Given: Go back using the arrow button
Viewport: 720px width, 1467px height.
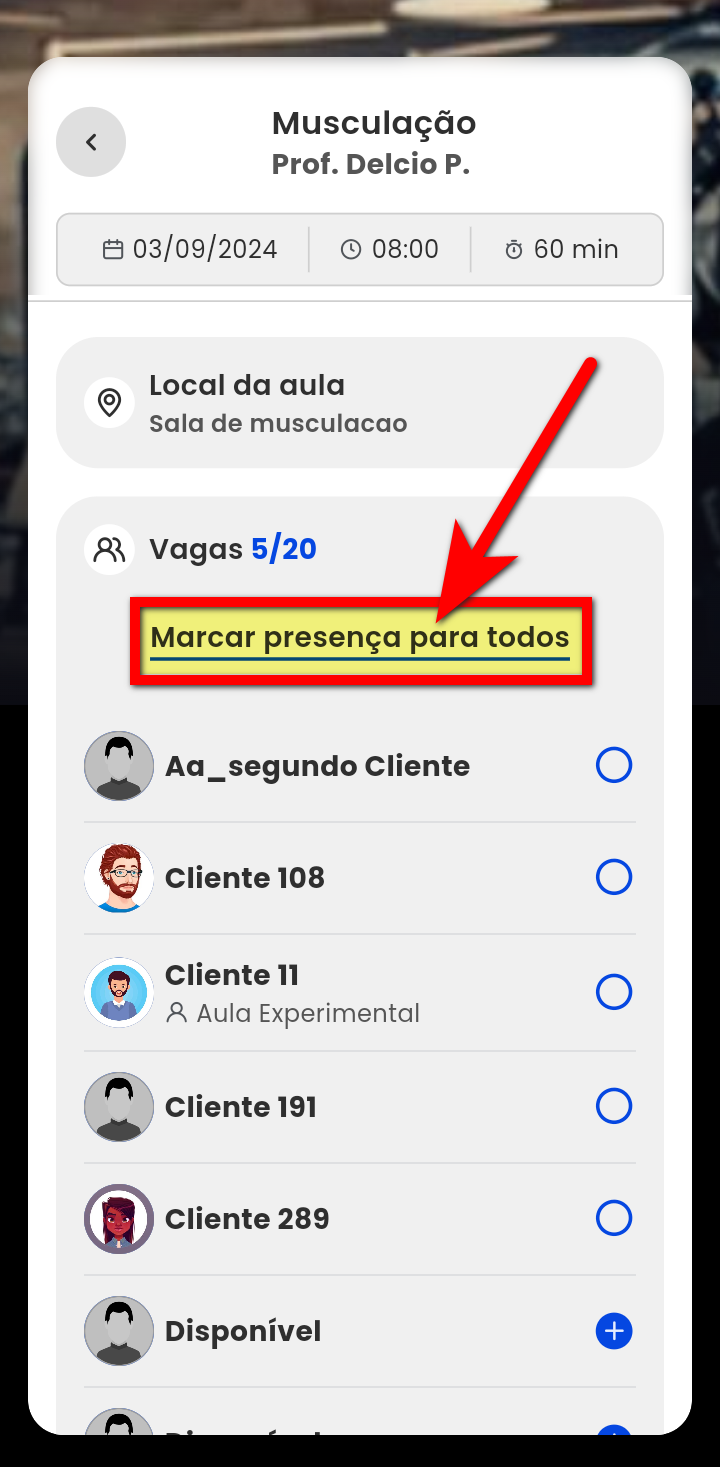Looking at the screenshot, I should (x=91, y=142).
